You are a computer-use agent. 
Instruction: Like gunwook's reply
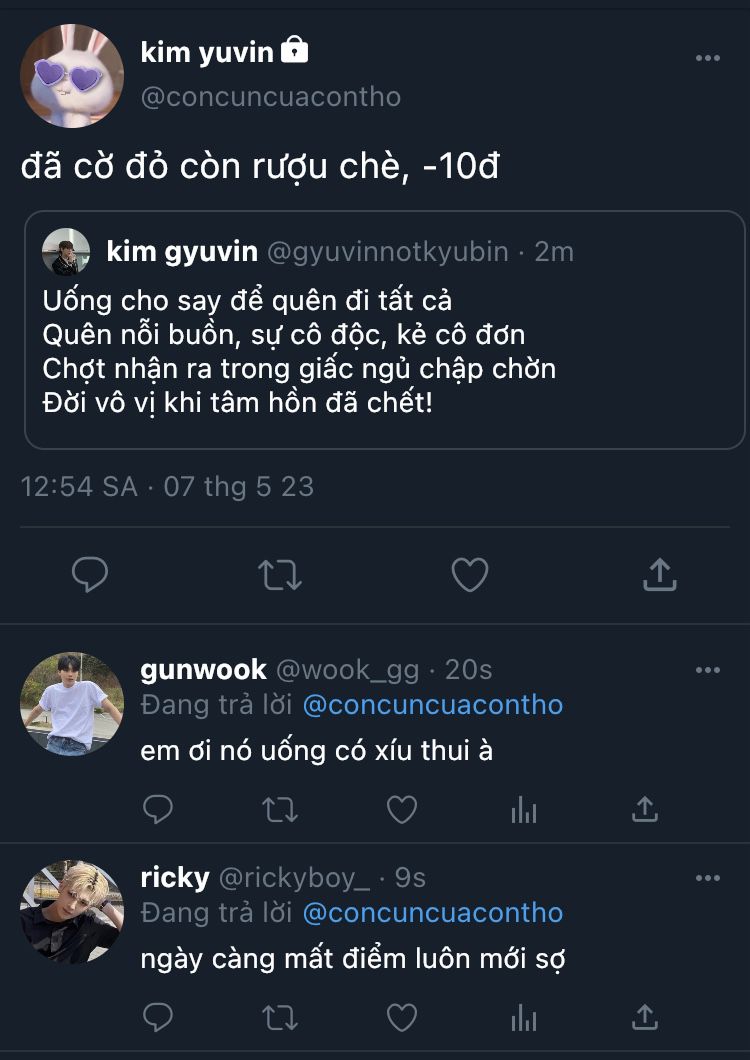pos(402,809)
